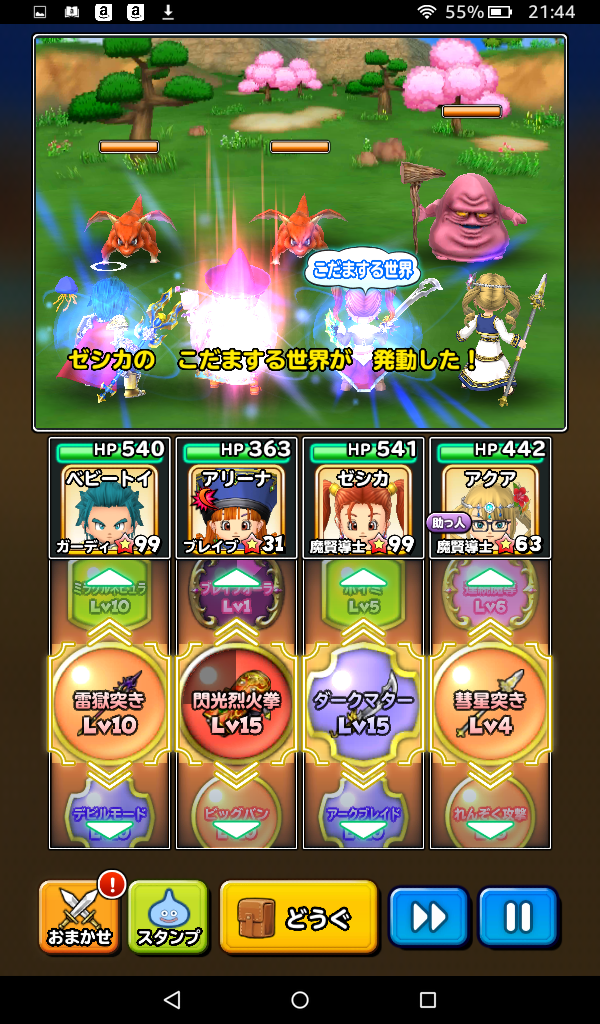This screenshot has width=600, height=1024.
Task: Select the アリーナ character card
Action: tap(237, 498)
